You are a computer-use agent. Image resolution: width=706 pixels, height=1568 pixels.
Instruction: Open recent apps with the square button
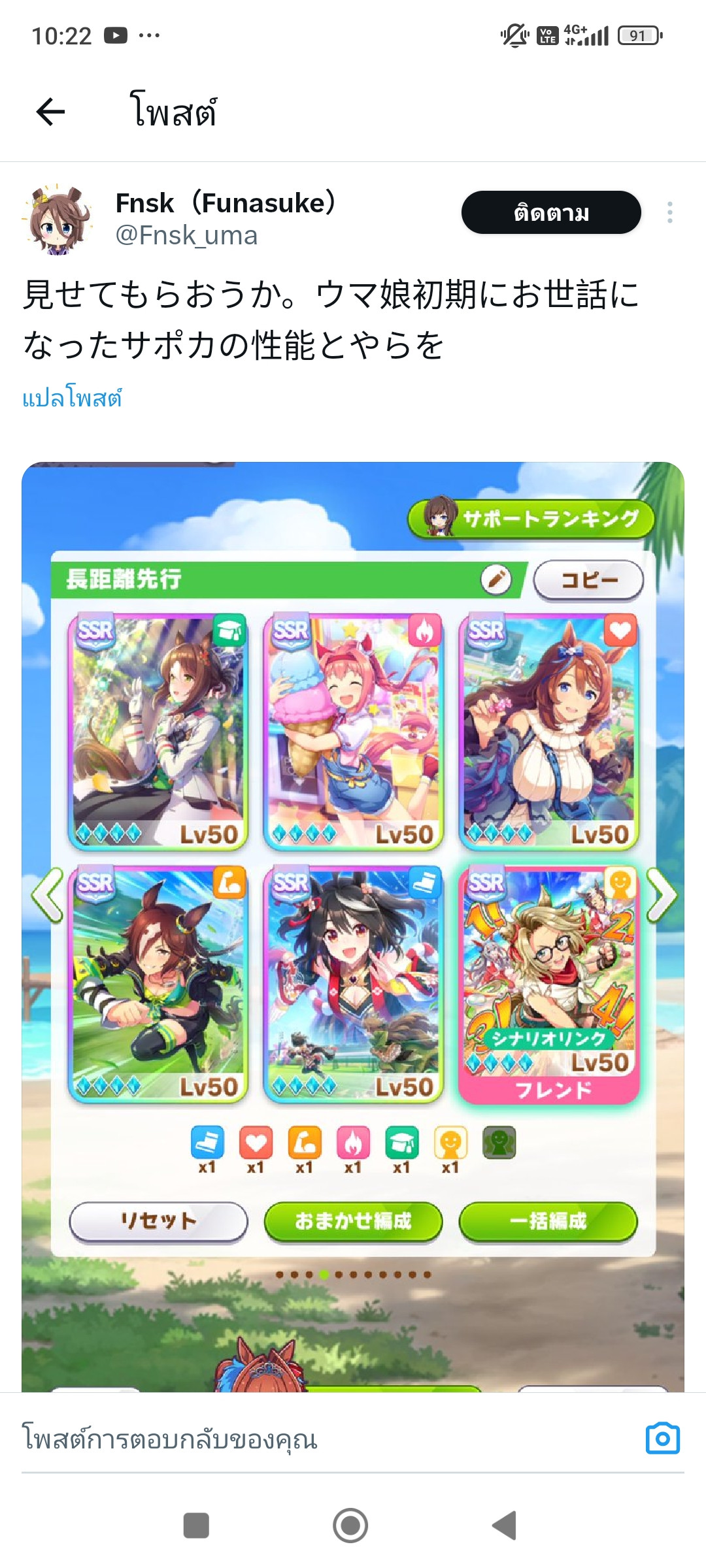pyautogui.click(x=196, y=1526)
